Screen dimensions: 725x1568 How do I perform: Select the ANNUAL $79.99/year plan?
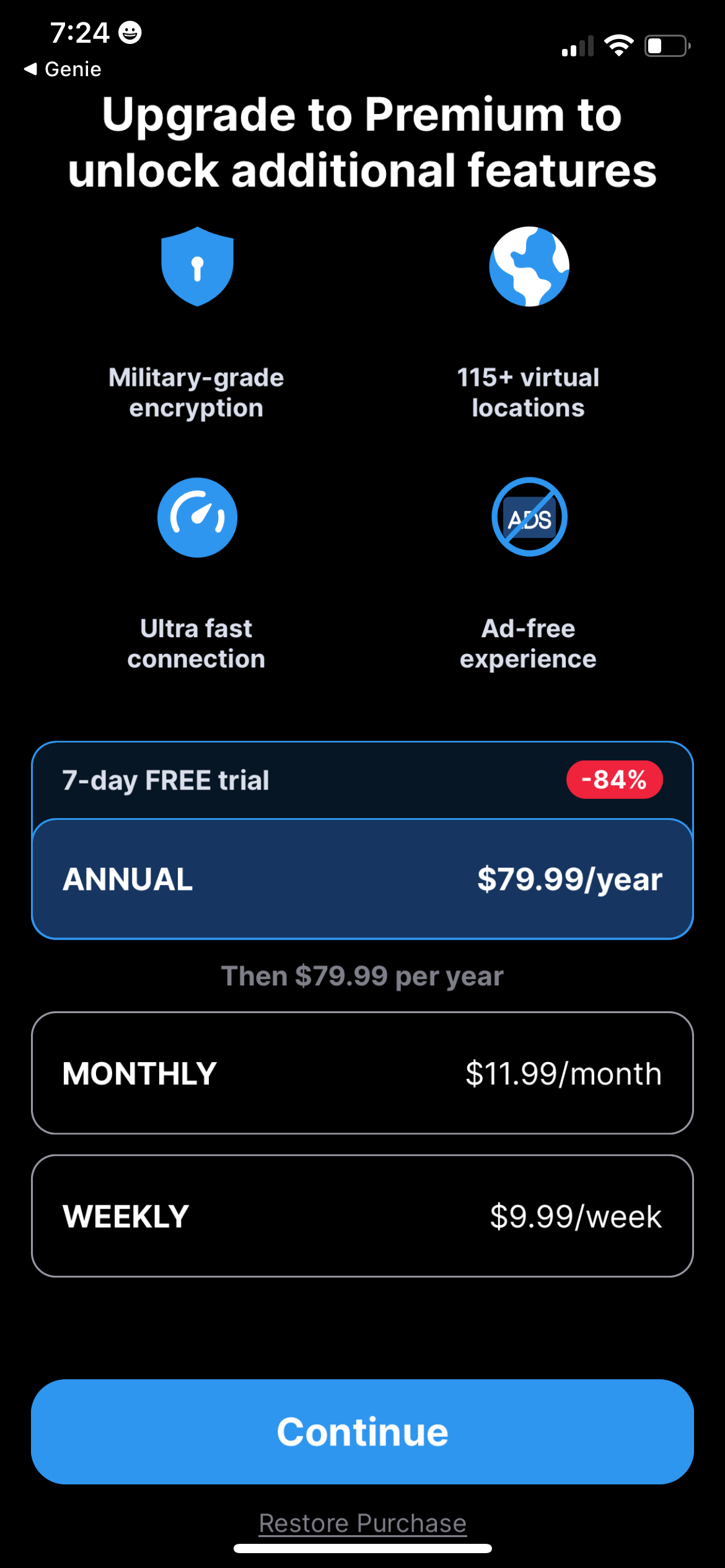[x=362, y=878]
